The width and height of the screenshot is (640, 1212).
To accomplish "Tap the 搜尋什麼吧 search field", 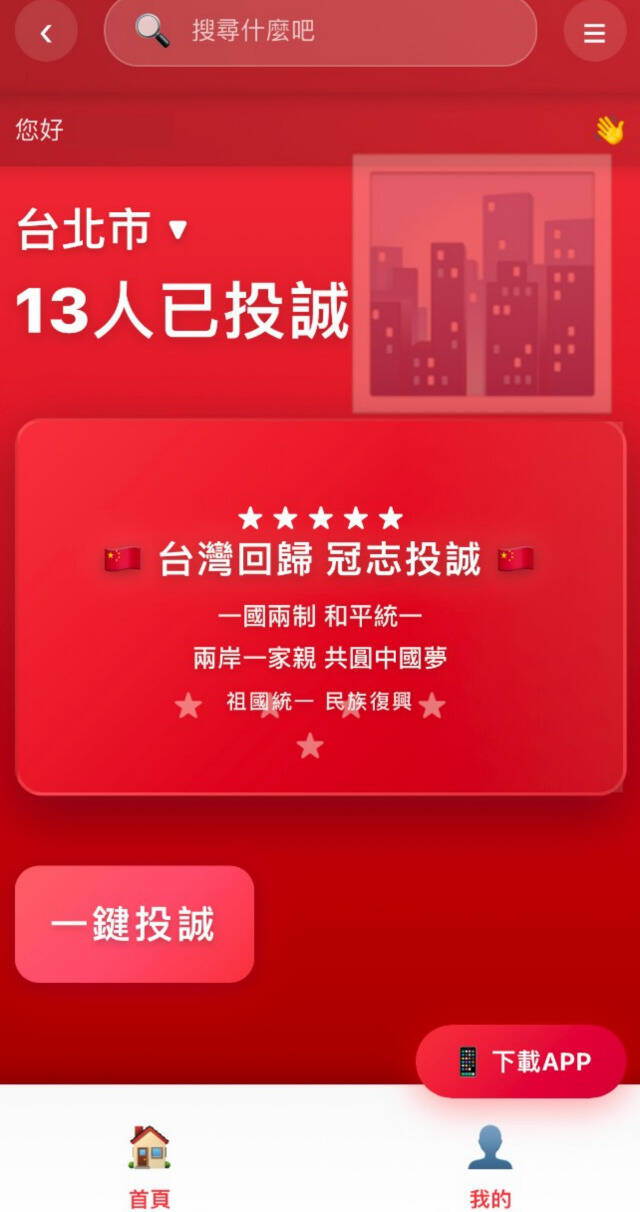I will point(320,31).
